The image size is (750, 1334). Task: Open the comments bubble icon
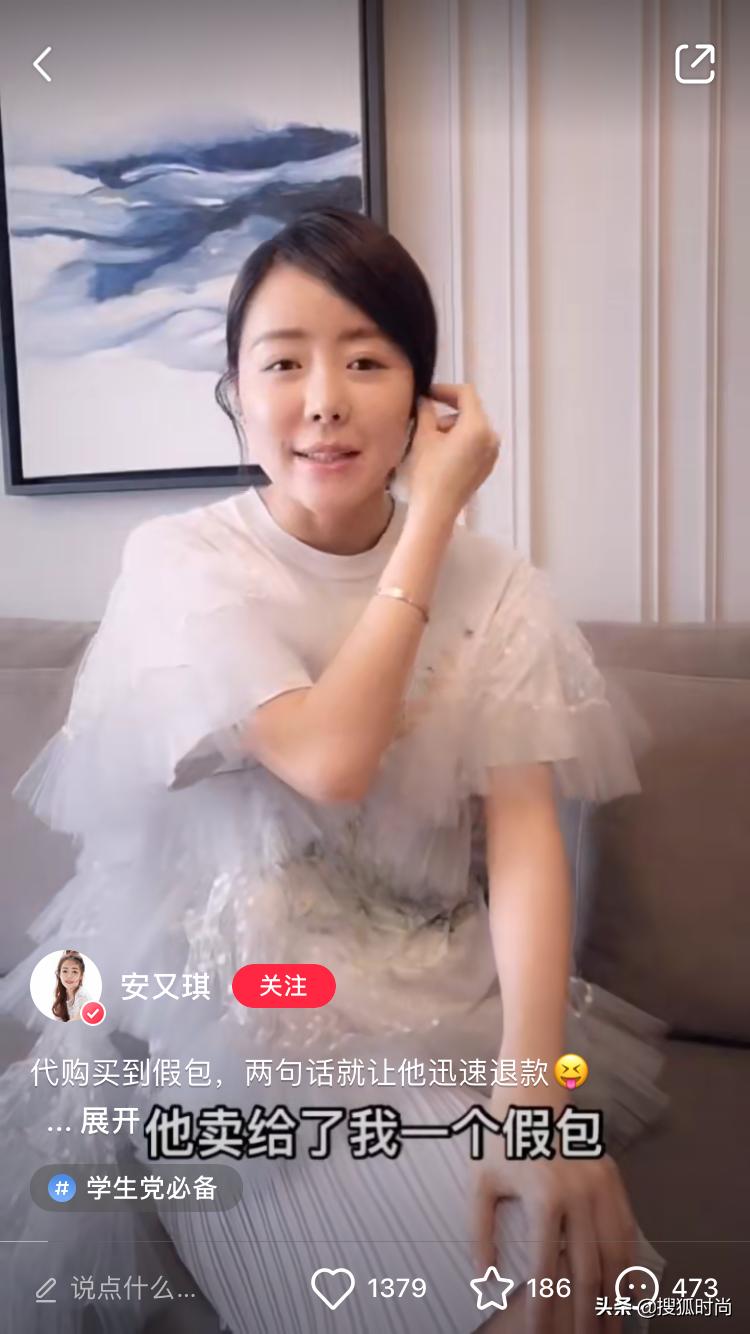coord(637,1286)
